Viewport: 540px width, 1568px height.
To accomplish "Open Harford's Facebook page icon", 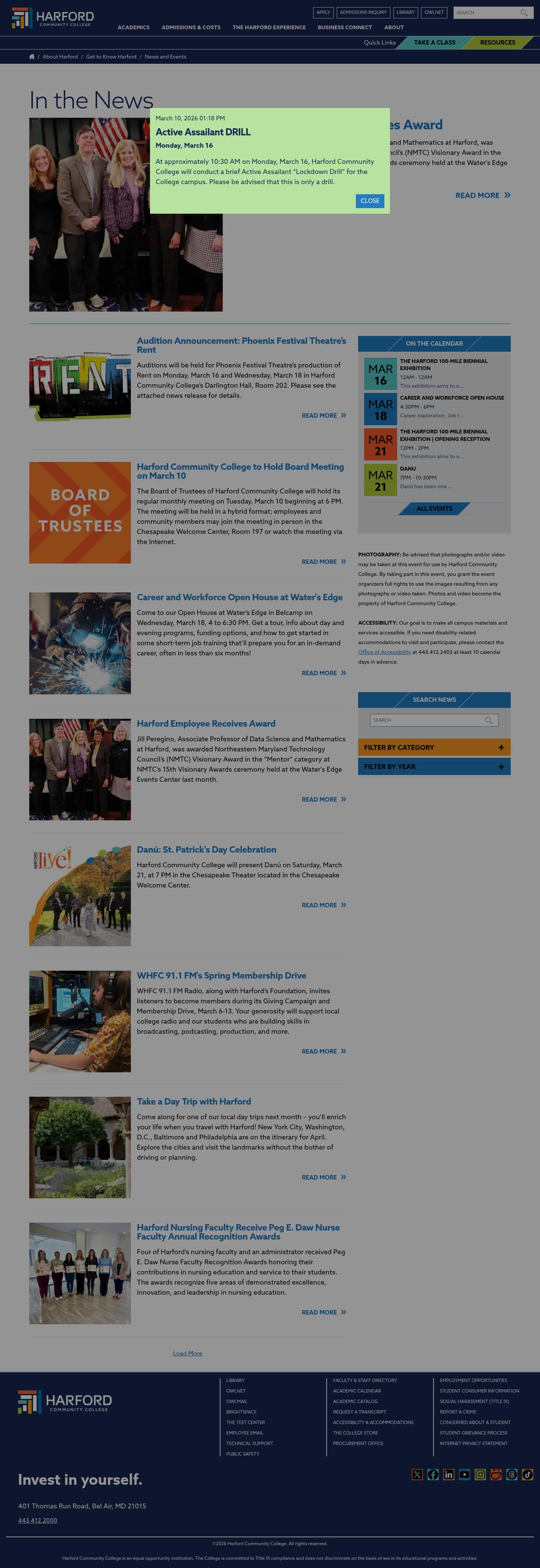I will pyautogui.click(x=433, y=1475).
